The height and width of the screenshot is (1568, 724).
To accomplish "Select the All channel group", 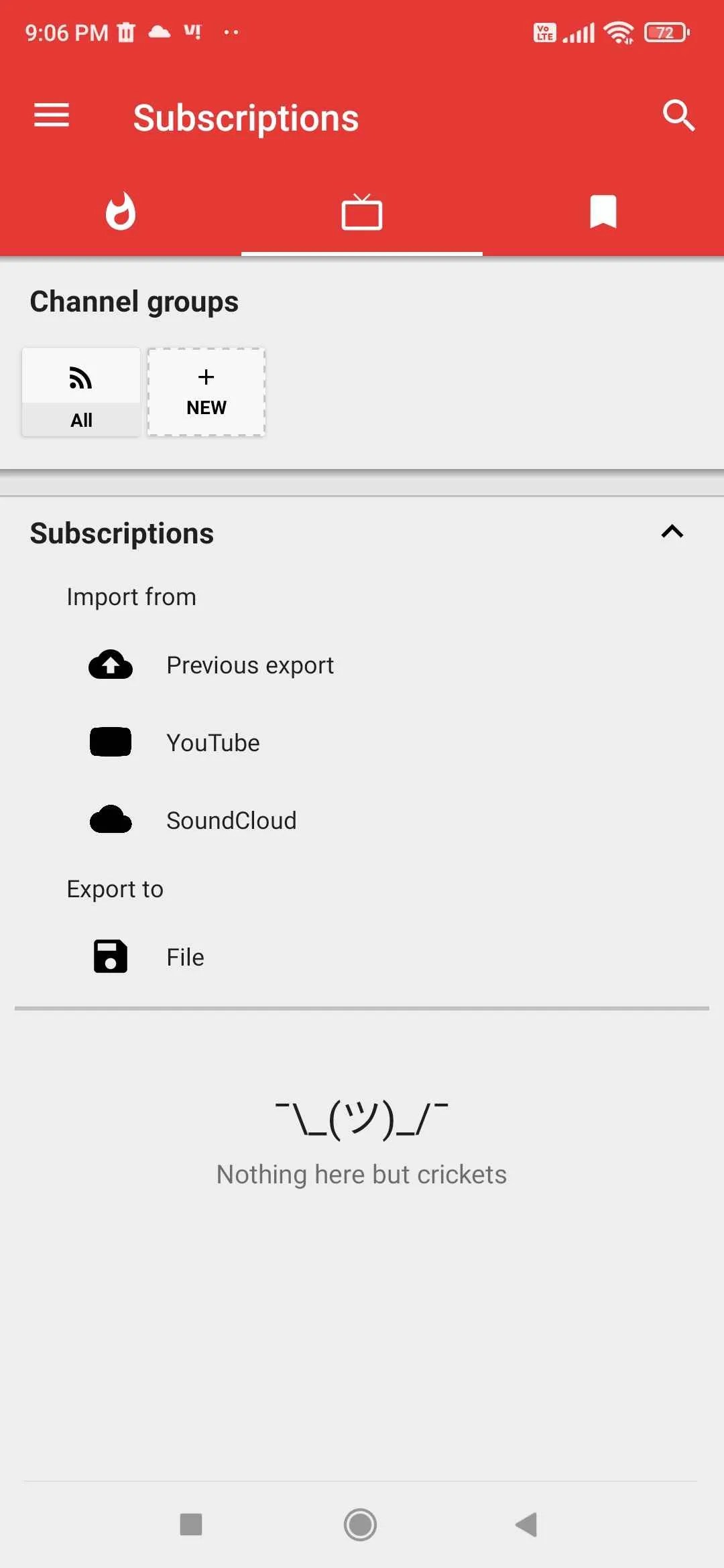I will click(80, 392).
